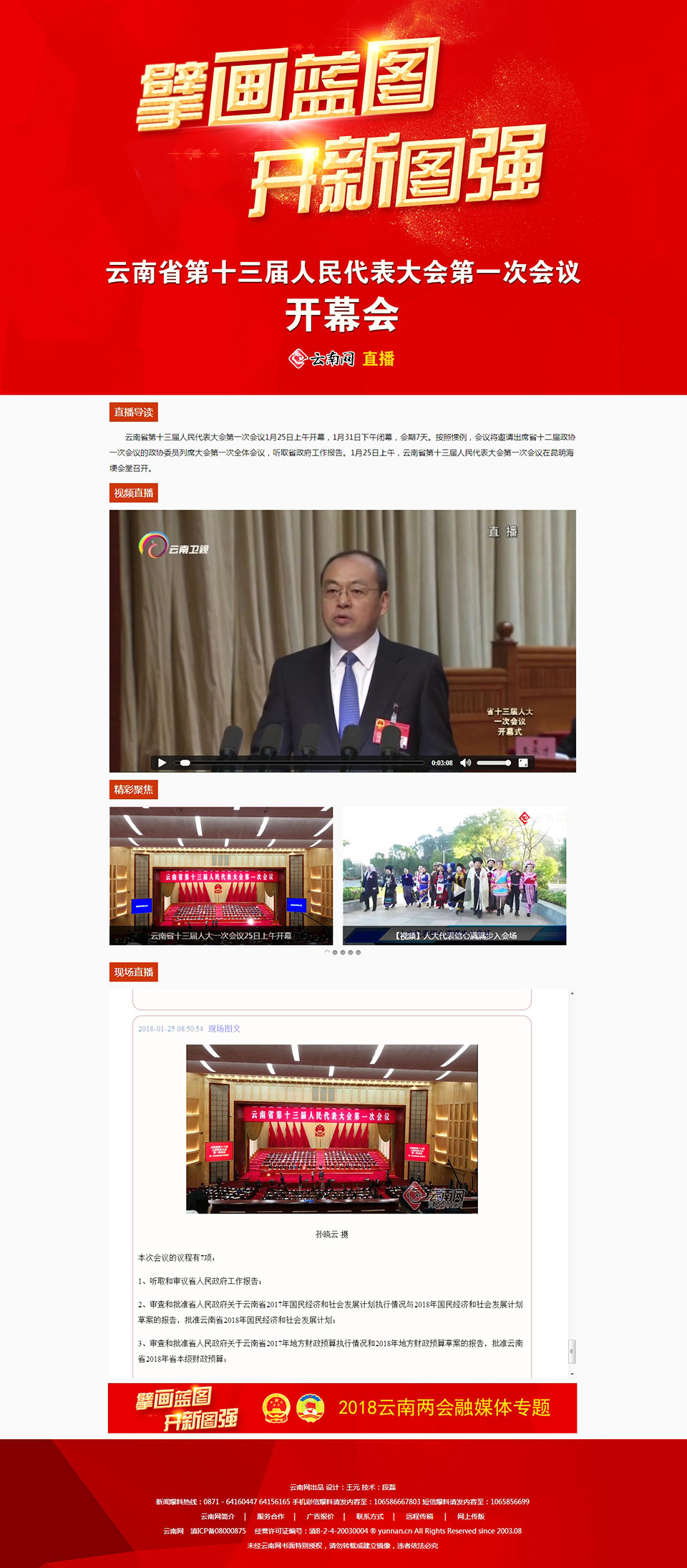The width and height of the screenshot is (687, 1568).
Task: Go to the 广告报价 footer link
Action: pos(320,1516)
